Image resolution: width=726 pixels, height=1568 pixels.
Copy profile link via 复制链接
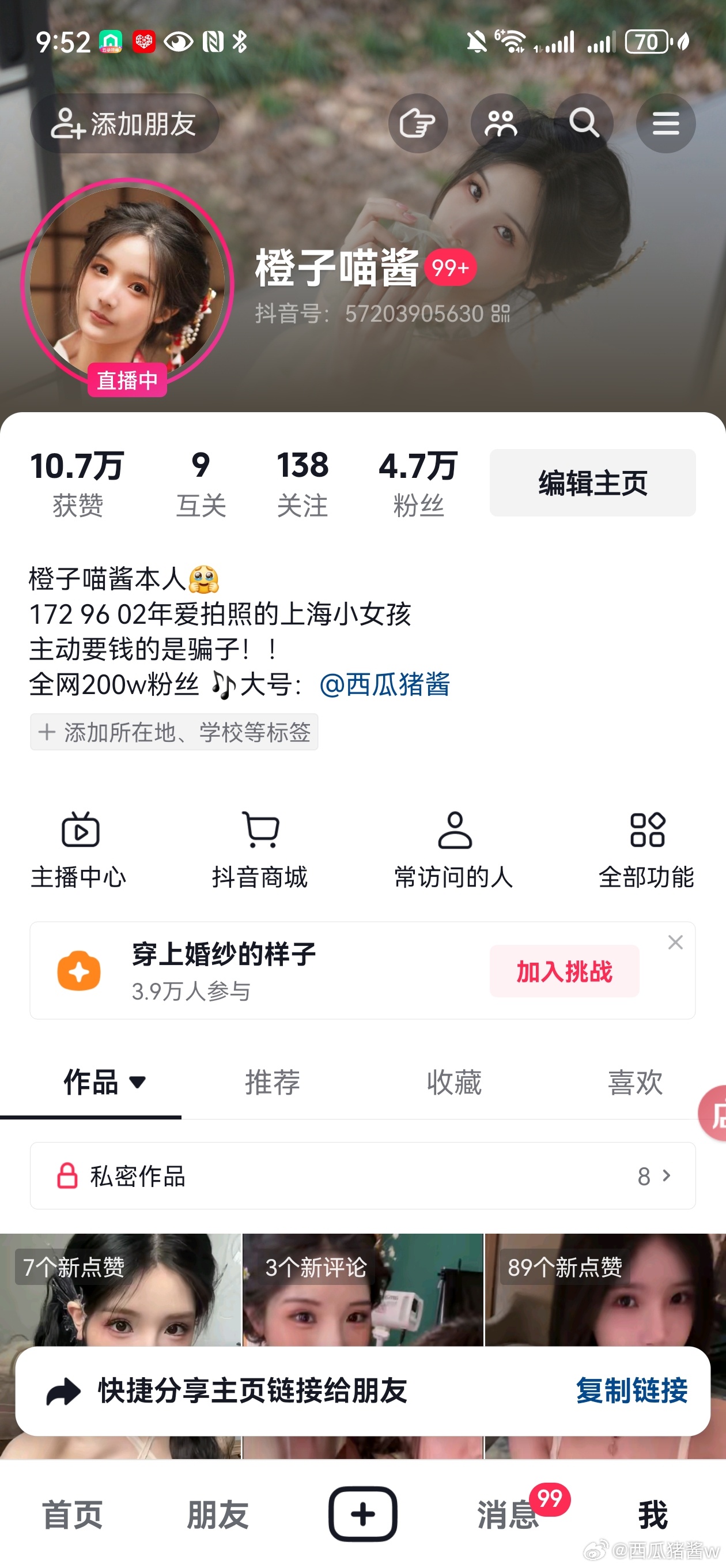[x=631, y=1390]
